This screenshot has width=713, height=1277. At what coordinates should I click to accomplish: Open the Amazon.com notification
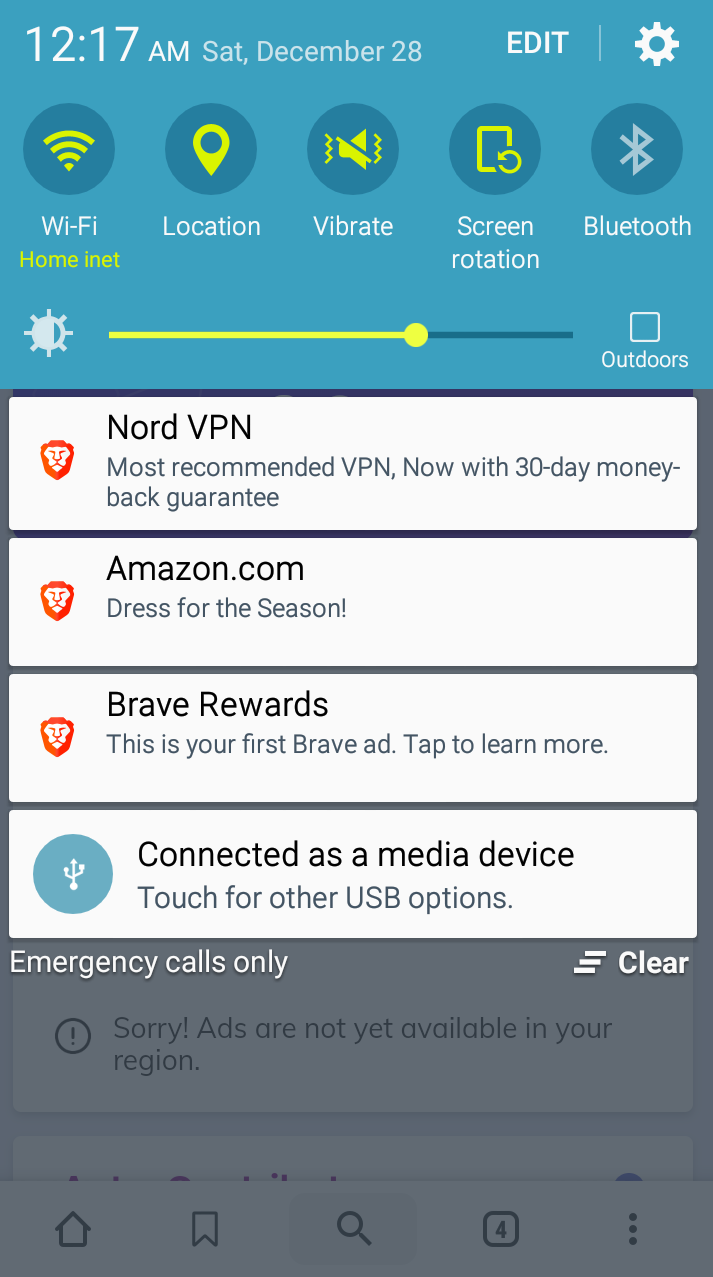tap(352, 601)
